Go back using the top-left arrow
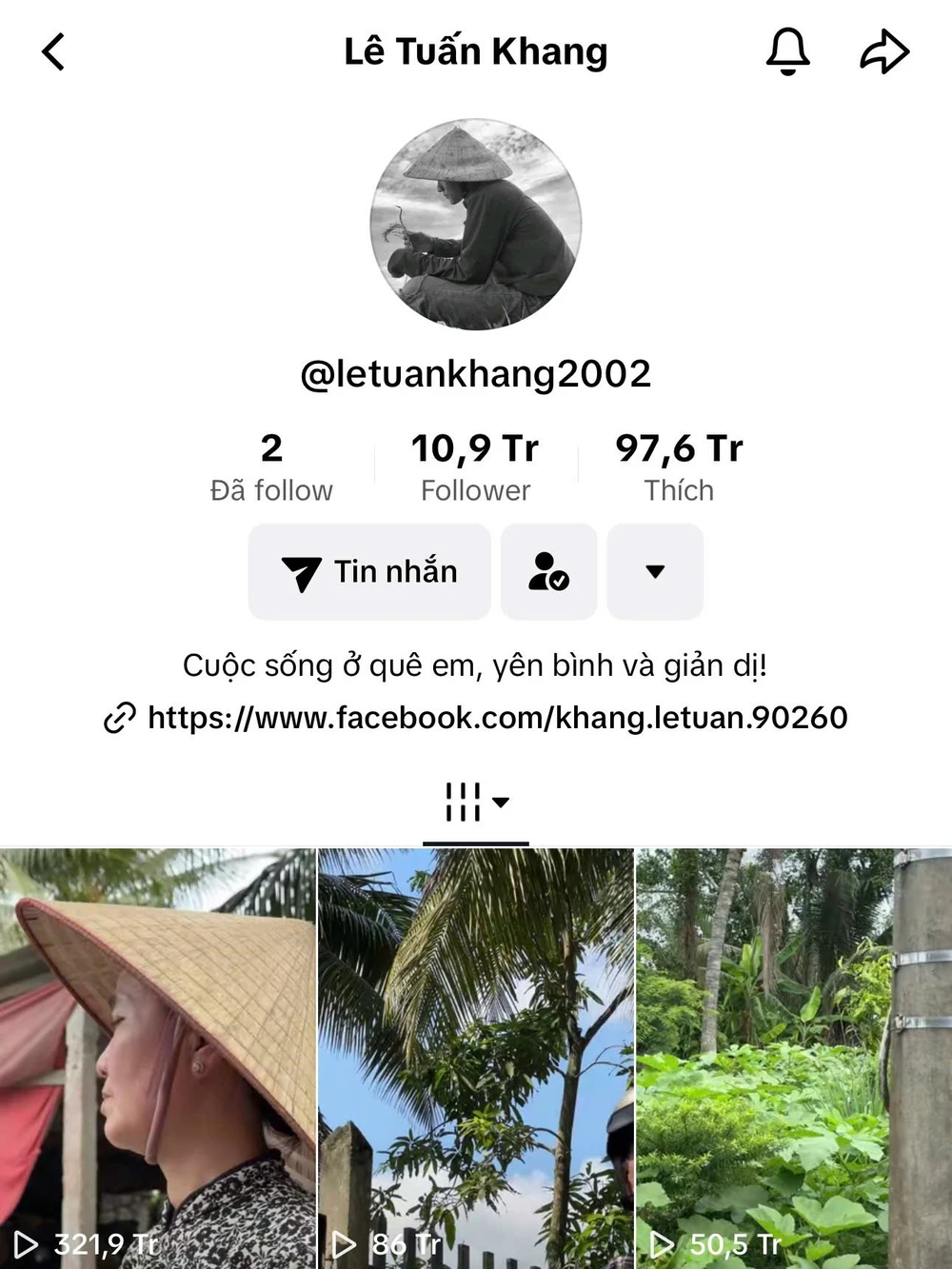This screenshot has height=1269, width=952. 54,51
